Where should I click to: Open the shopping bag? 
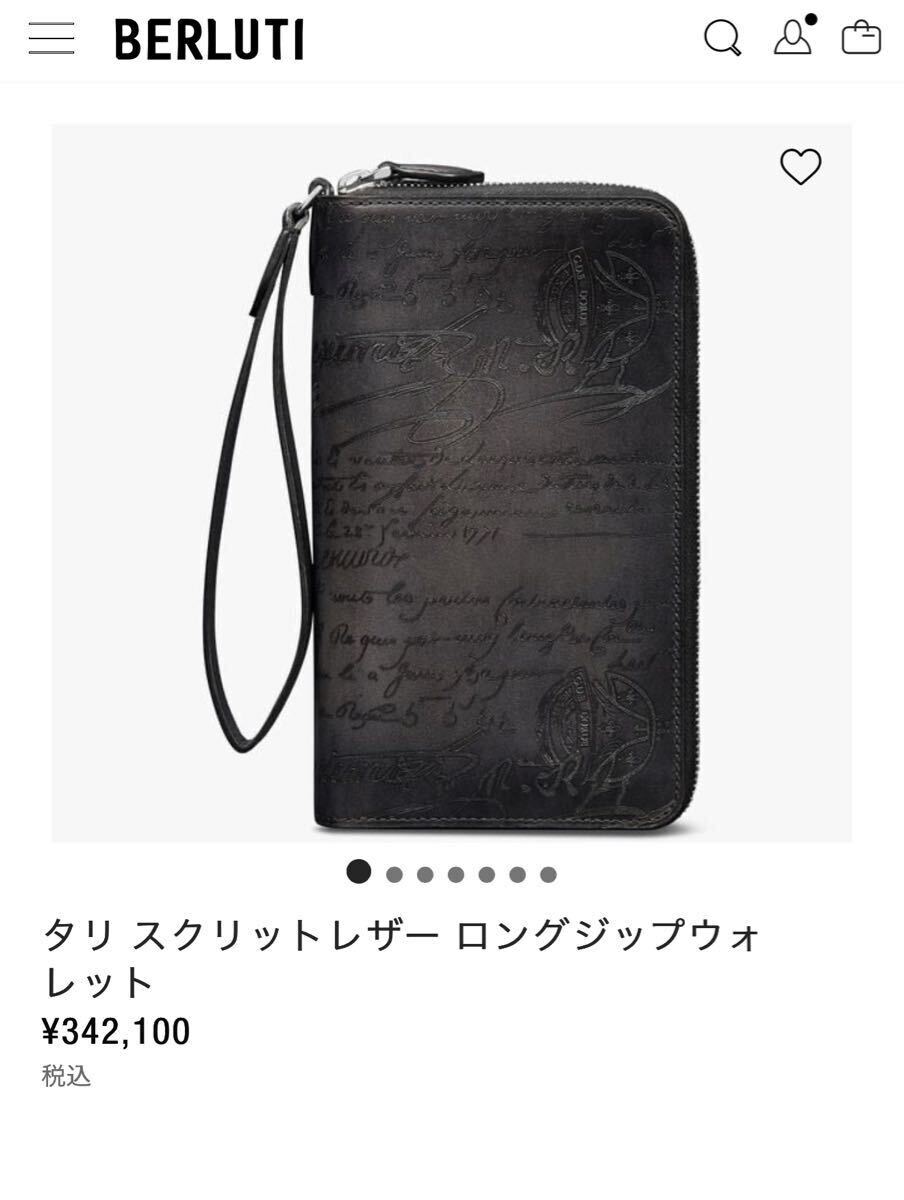[x=861, y=38]
